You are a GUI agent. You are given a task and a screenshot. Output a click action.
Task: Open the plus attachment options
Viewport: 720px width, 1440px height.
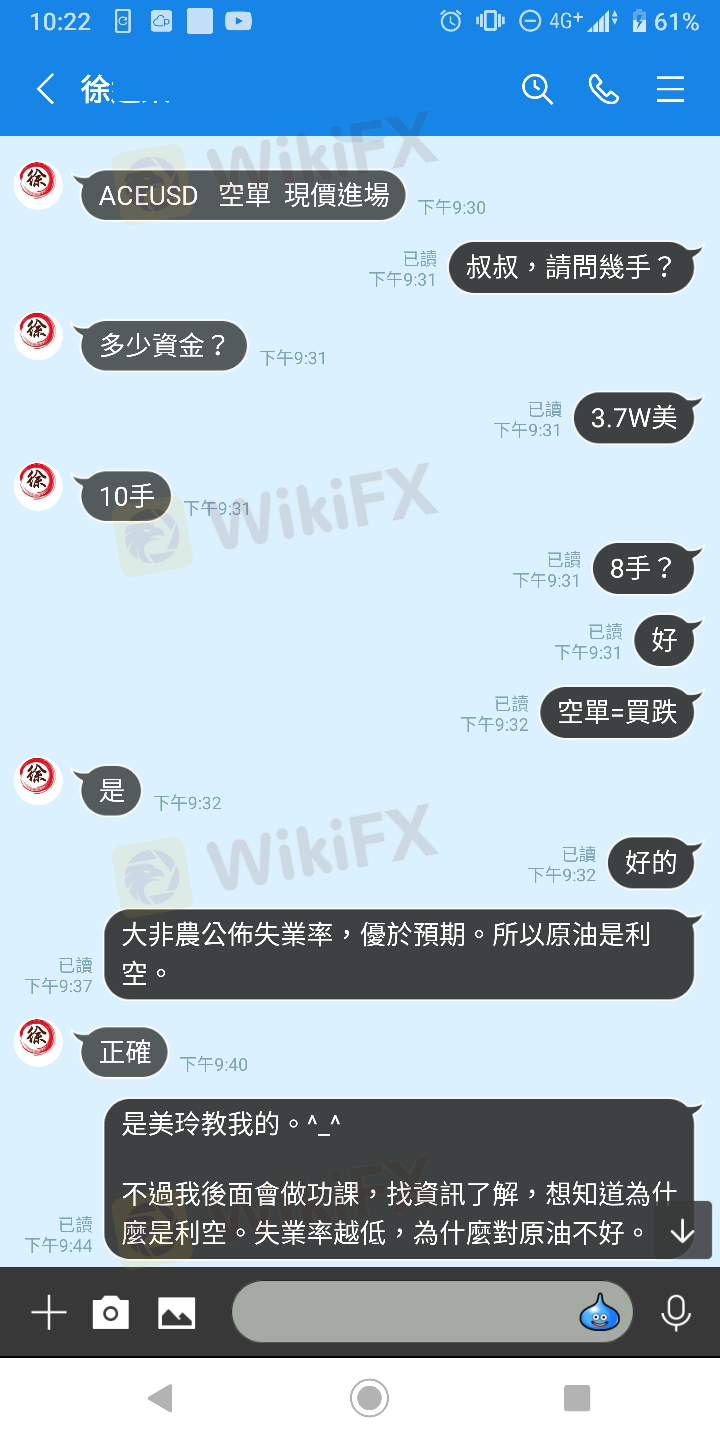tap(48, 1312)
